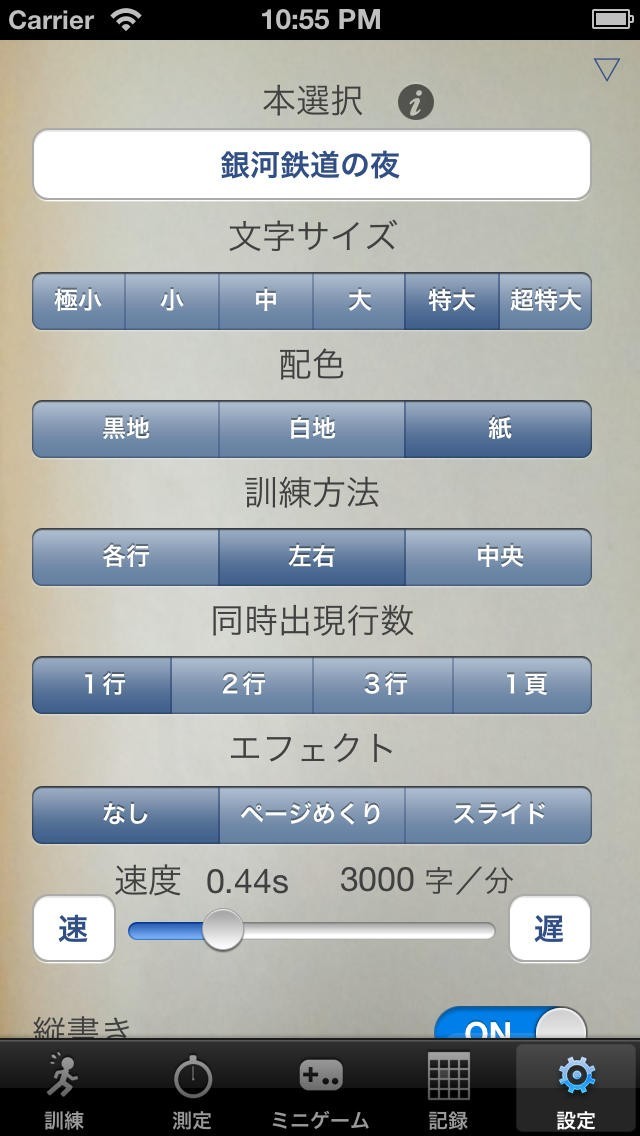
Task: Choose 各行 training method
Action: 126,557
